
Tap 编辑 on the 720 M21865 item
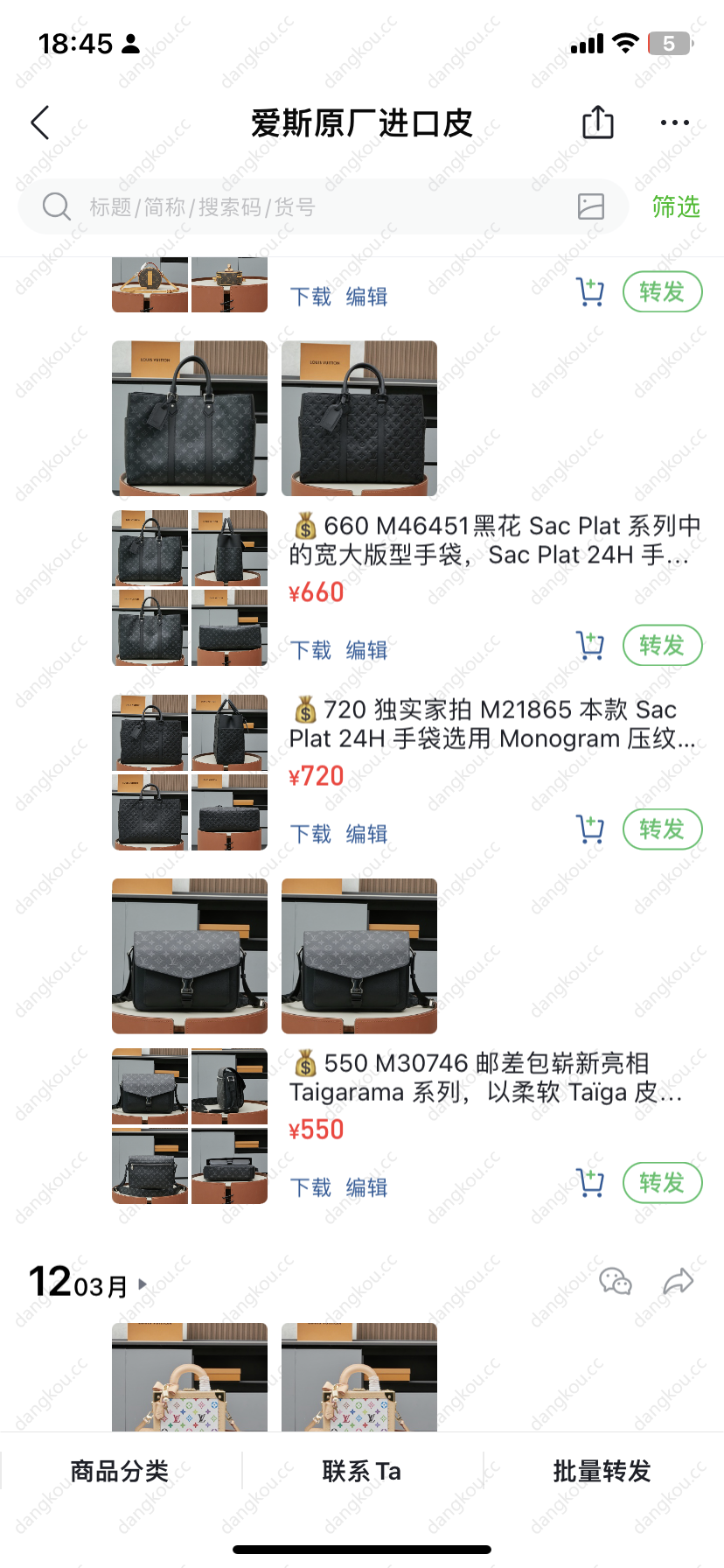[x=367, y=834]
